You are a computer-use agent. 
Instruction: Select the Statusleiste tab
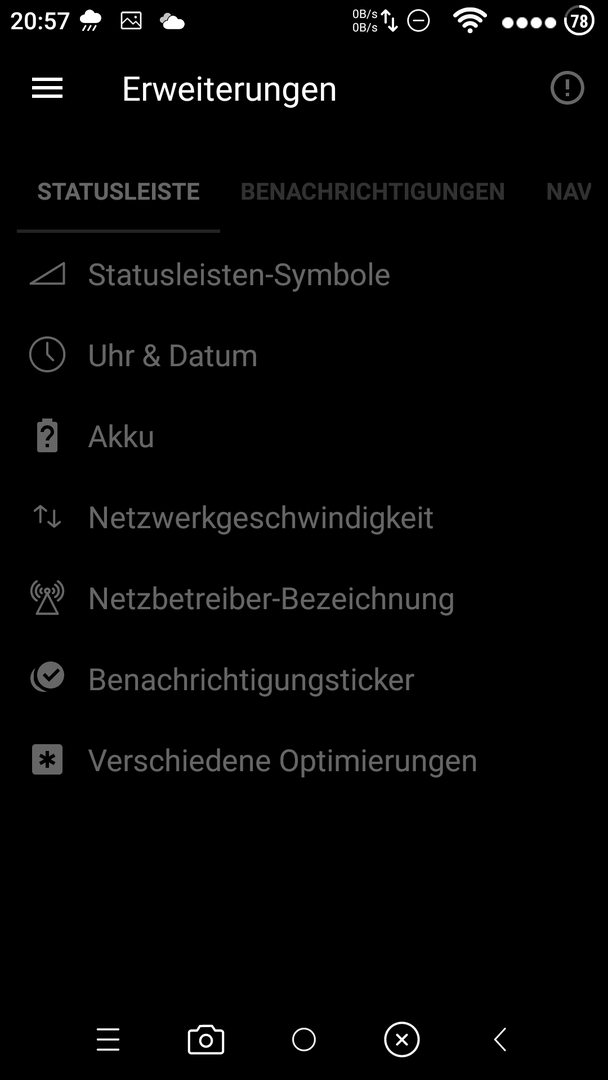118,191
